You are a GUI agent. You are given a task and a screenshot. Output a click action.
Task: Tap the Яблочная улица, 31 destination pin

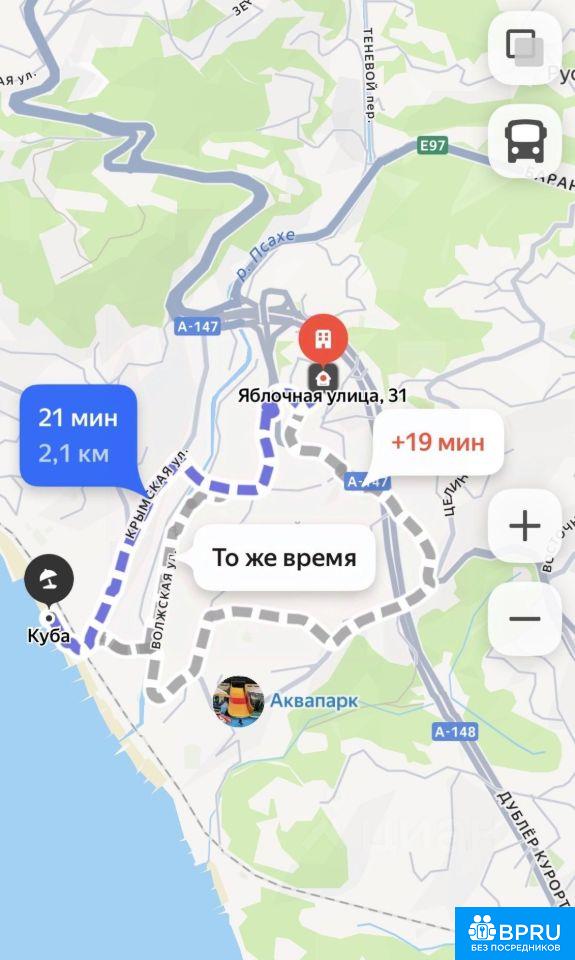(x=323, y=340)
